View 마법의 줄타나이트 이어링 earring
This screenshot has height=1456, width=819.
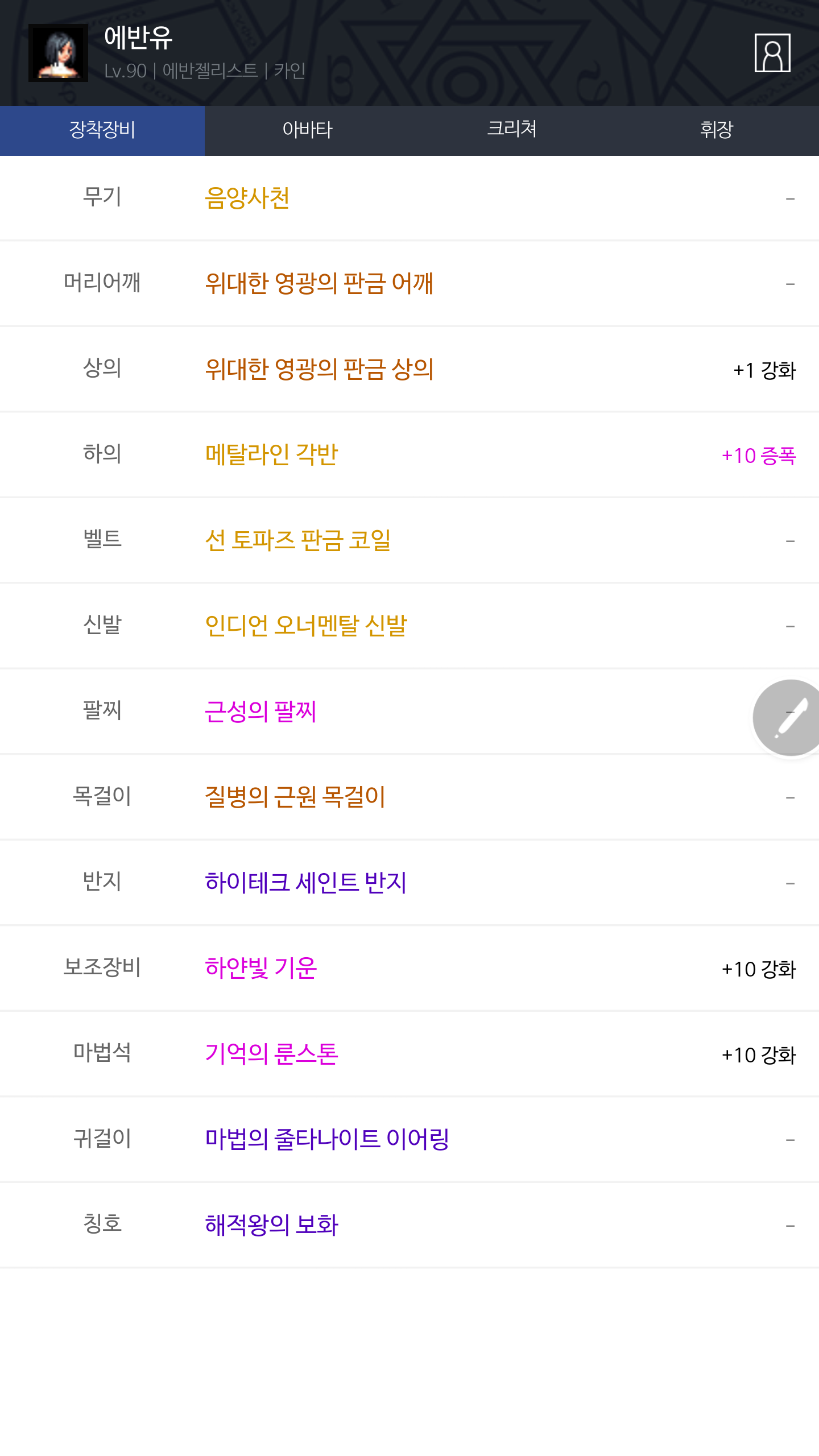pos(327,1139)
